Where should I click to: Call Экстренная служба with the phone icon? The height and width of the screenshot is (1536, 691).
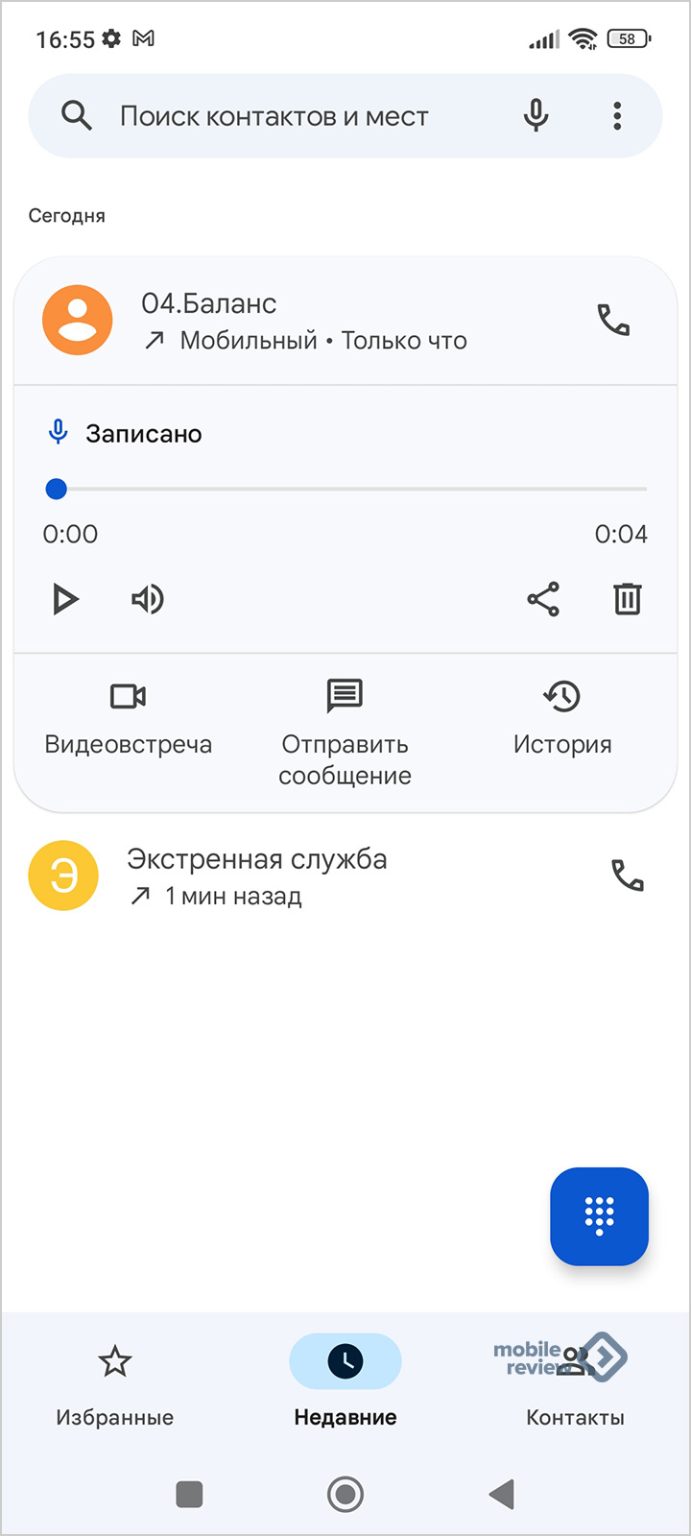pos(627,875)
